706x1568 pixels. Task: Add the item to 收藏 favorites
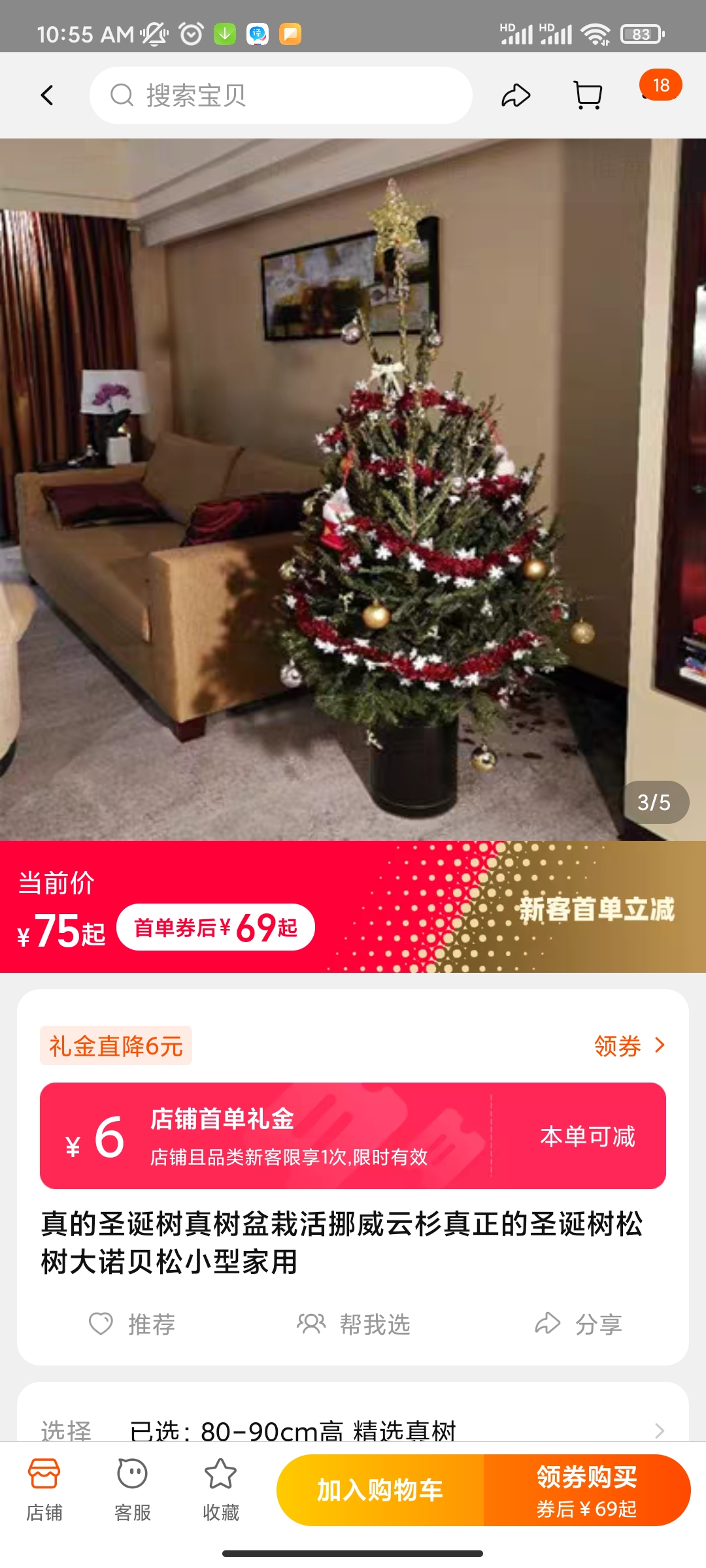point(221,1490)
